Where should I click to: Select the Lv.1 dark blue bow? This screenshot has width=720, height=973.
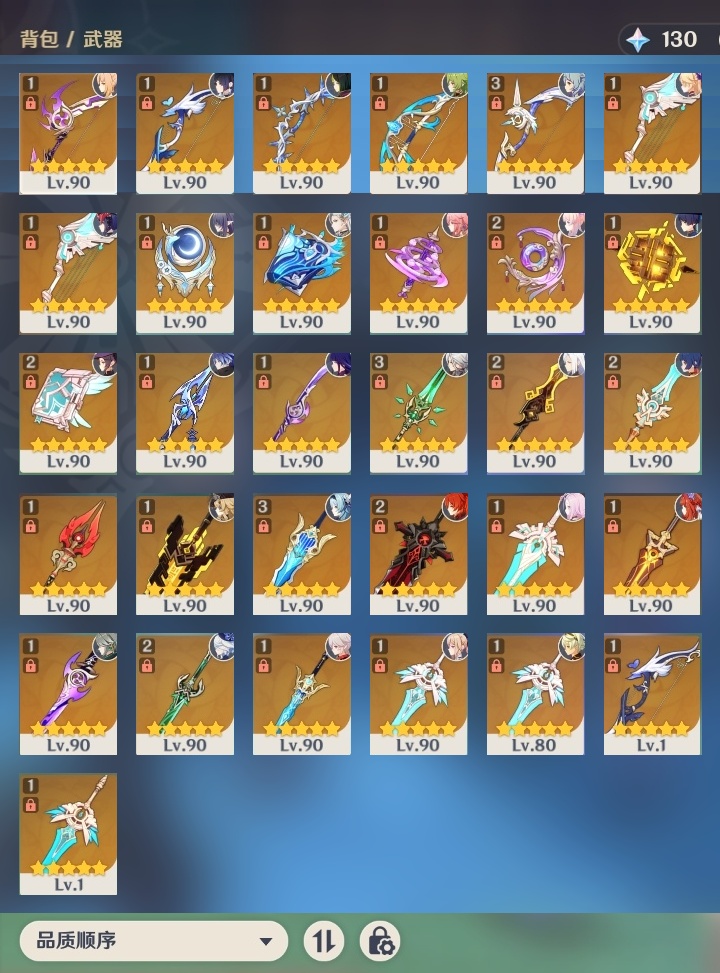click(652, 692)
